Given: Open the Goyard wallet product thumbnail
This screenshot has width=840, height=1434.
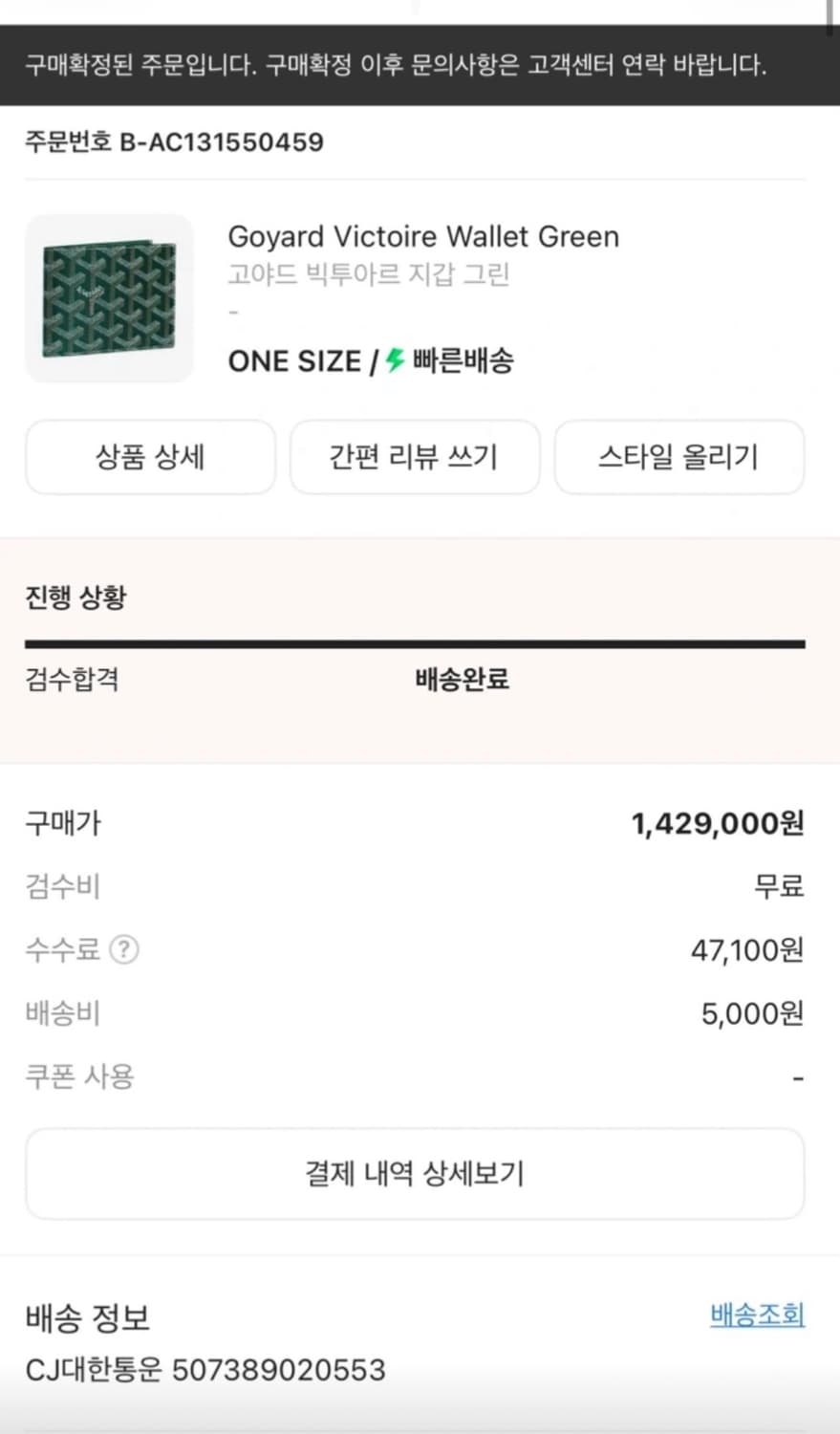Looking at the screenshot, I should (x=109, y=297).
